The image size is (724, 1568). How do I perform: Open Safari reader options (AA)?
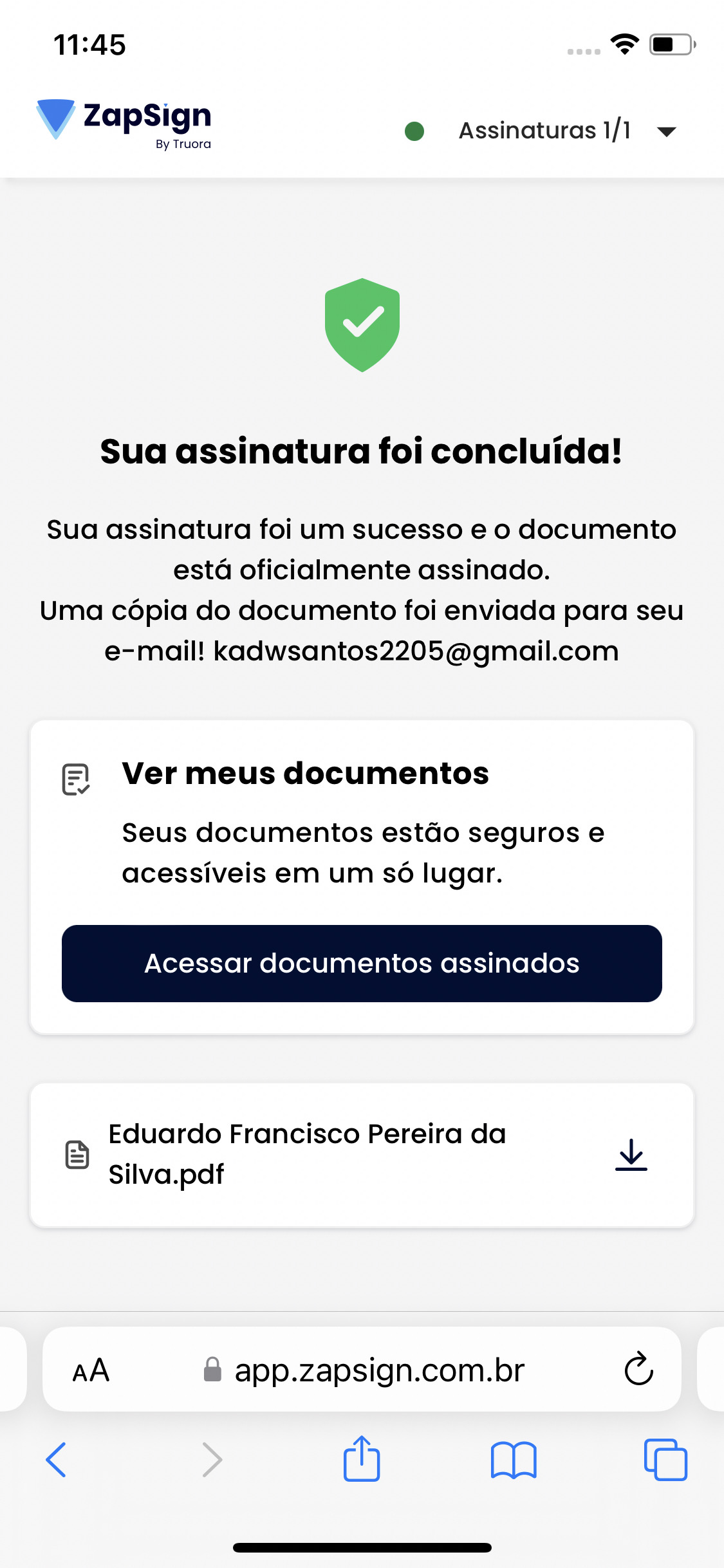pos(91,1370)
